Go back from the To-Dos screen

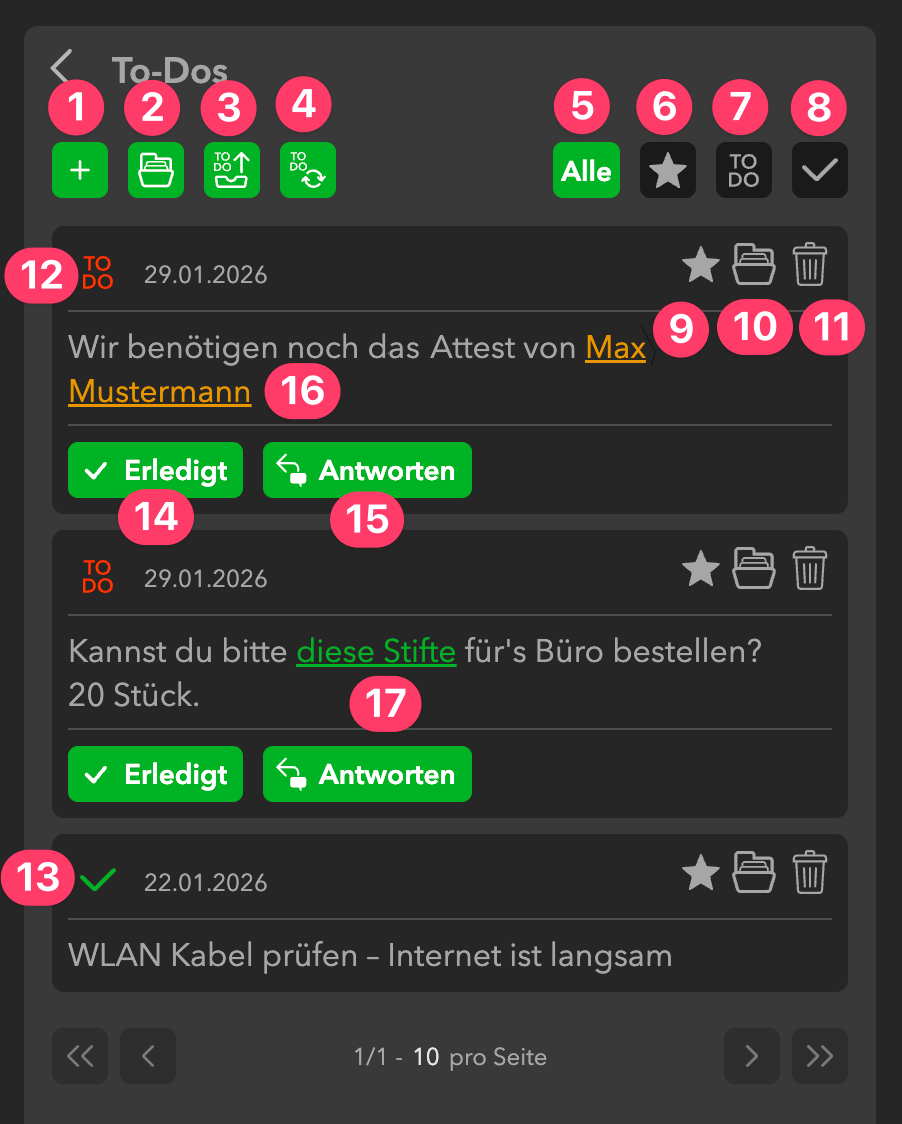(x=61, y=67)
